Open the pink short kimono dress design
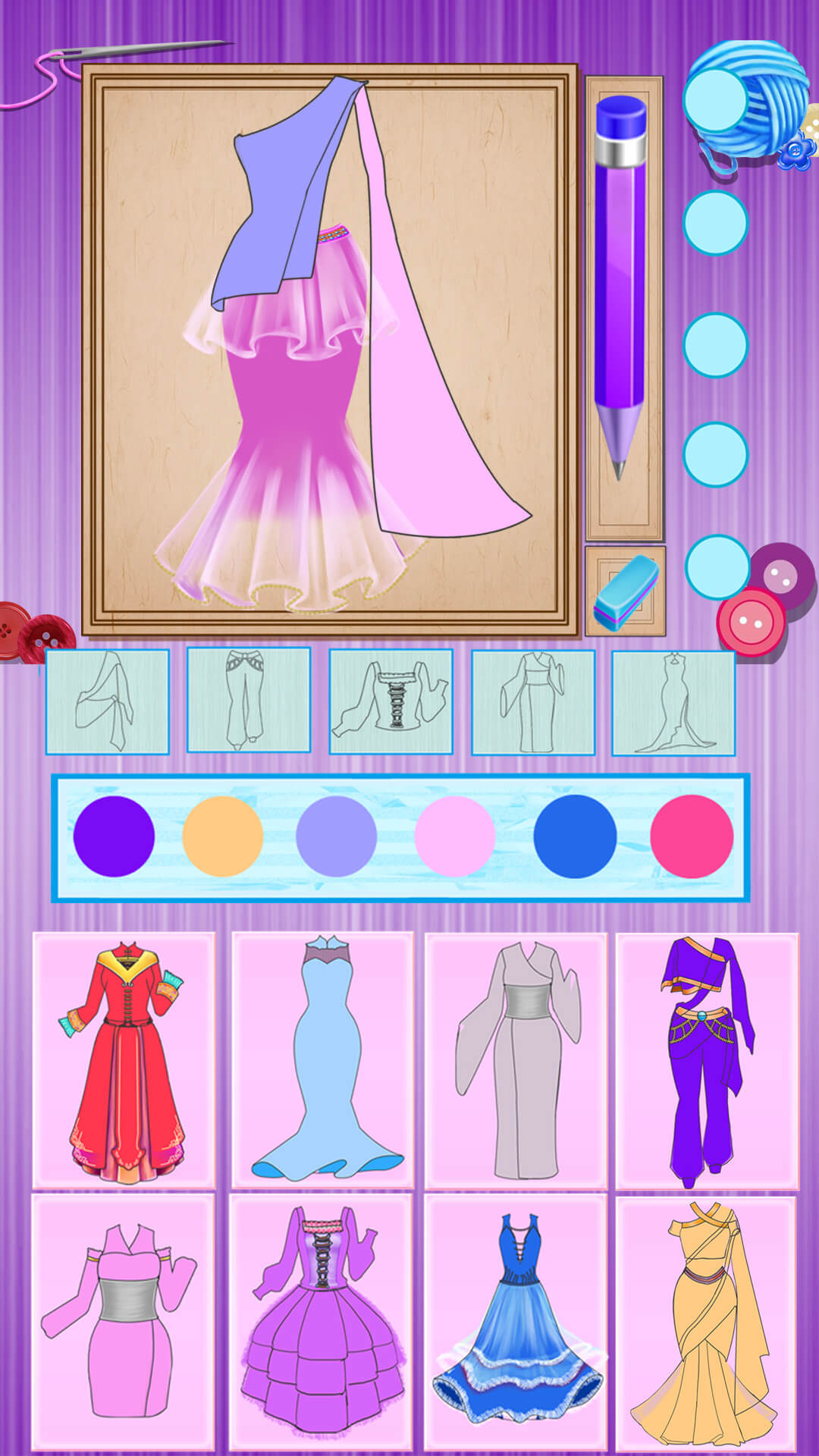 [x=123, y=1322]
